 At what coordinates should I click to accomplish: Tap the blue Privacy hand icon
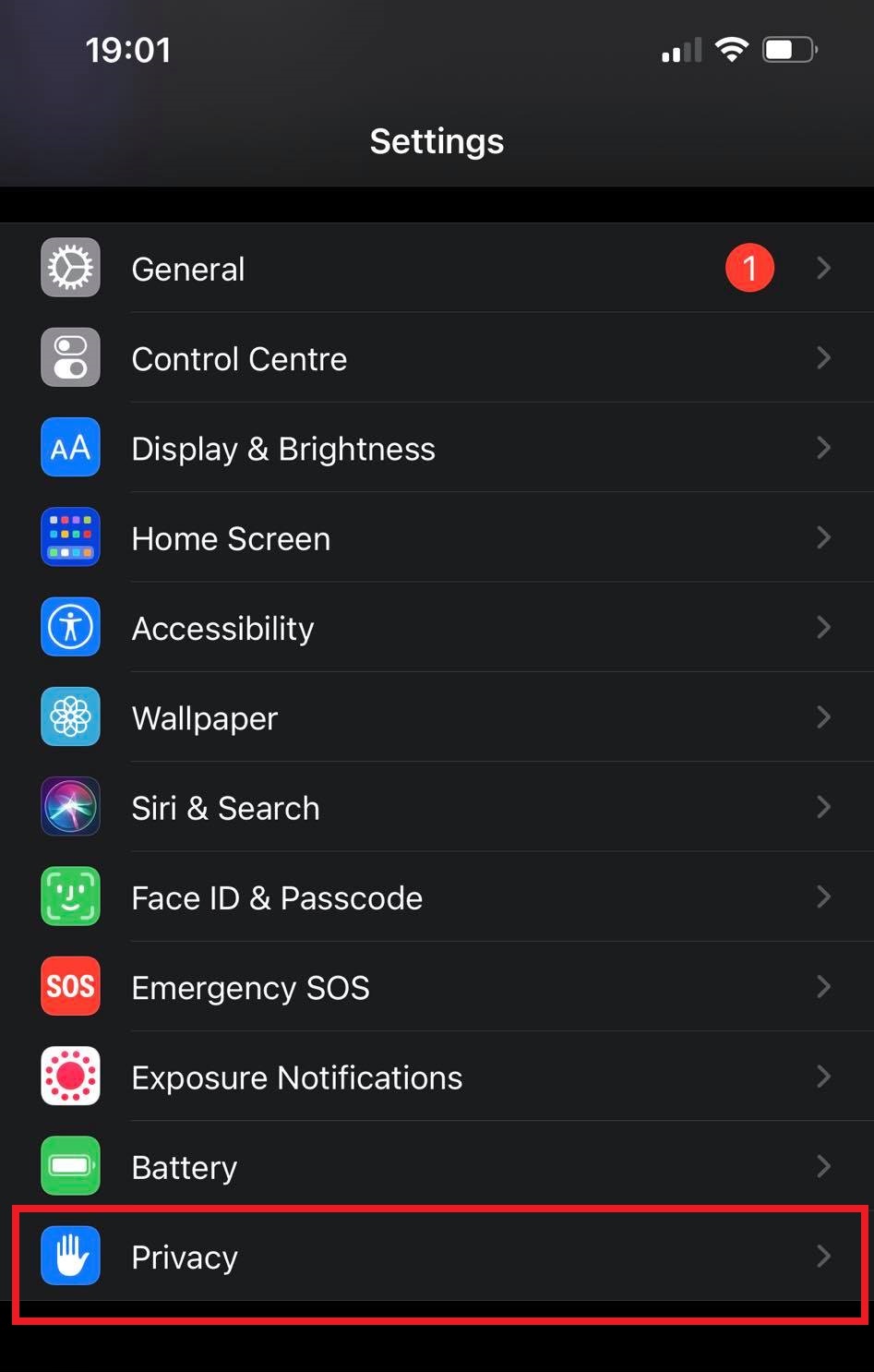point(70,1256)
